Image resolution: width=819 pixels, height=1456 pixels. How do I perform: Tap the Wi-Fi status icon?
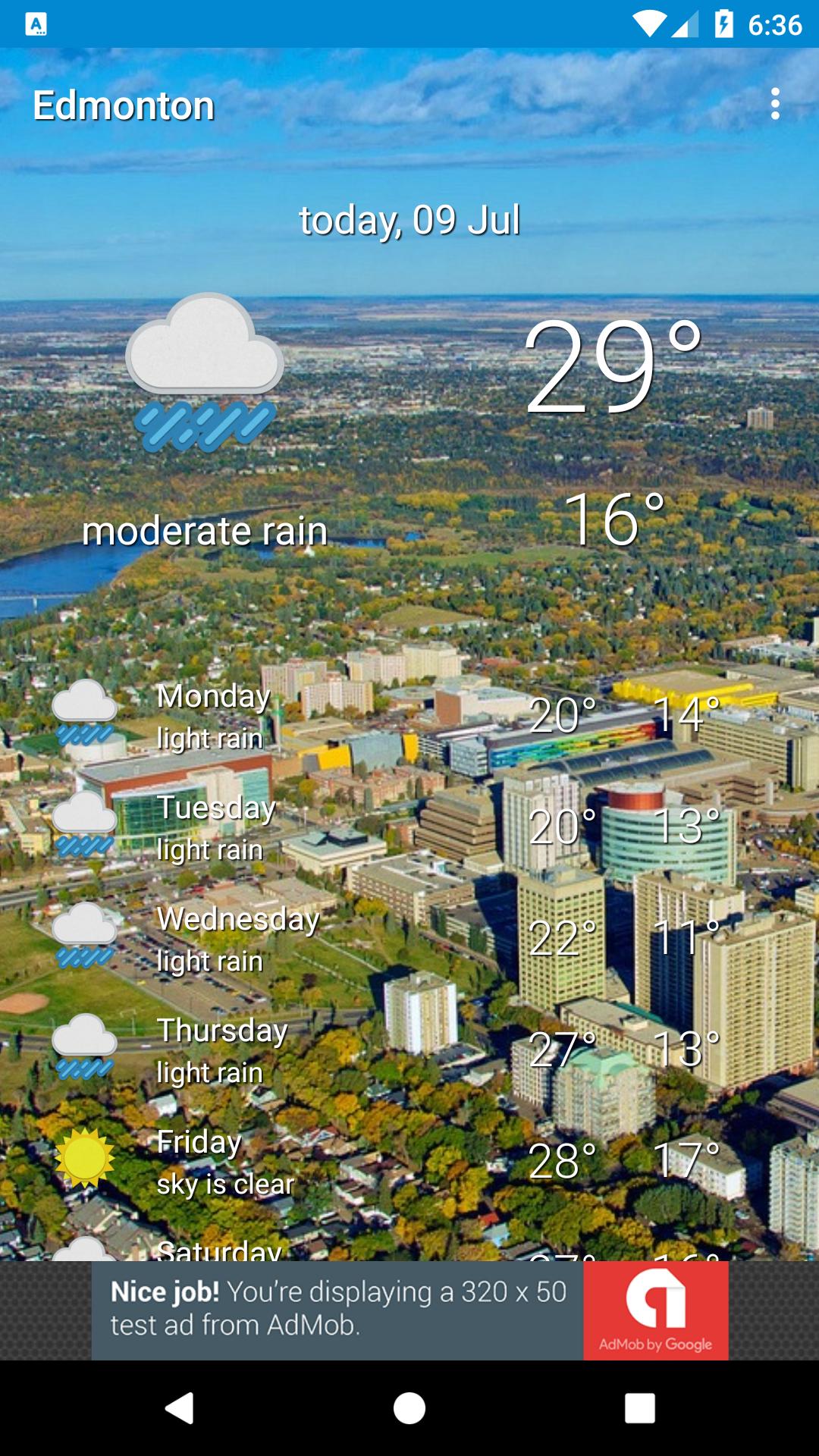649,24
